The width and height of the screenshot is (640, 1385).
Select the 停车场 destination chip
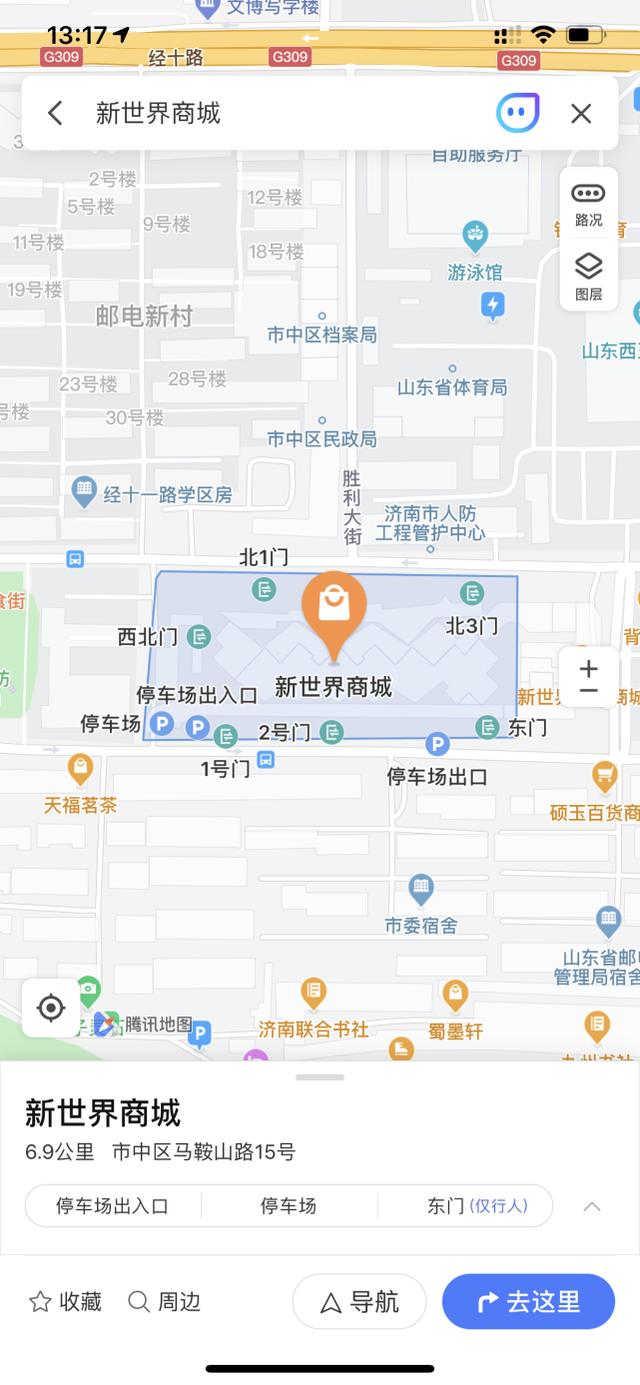(289, 1206)
